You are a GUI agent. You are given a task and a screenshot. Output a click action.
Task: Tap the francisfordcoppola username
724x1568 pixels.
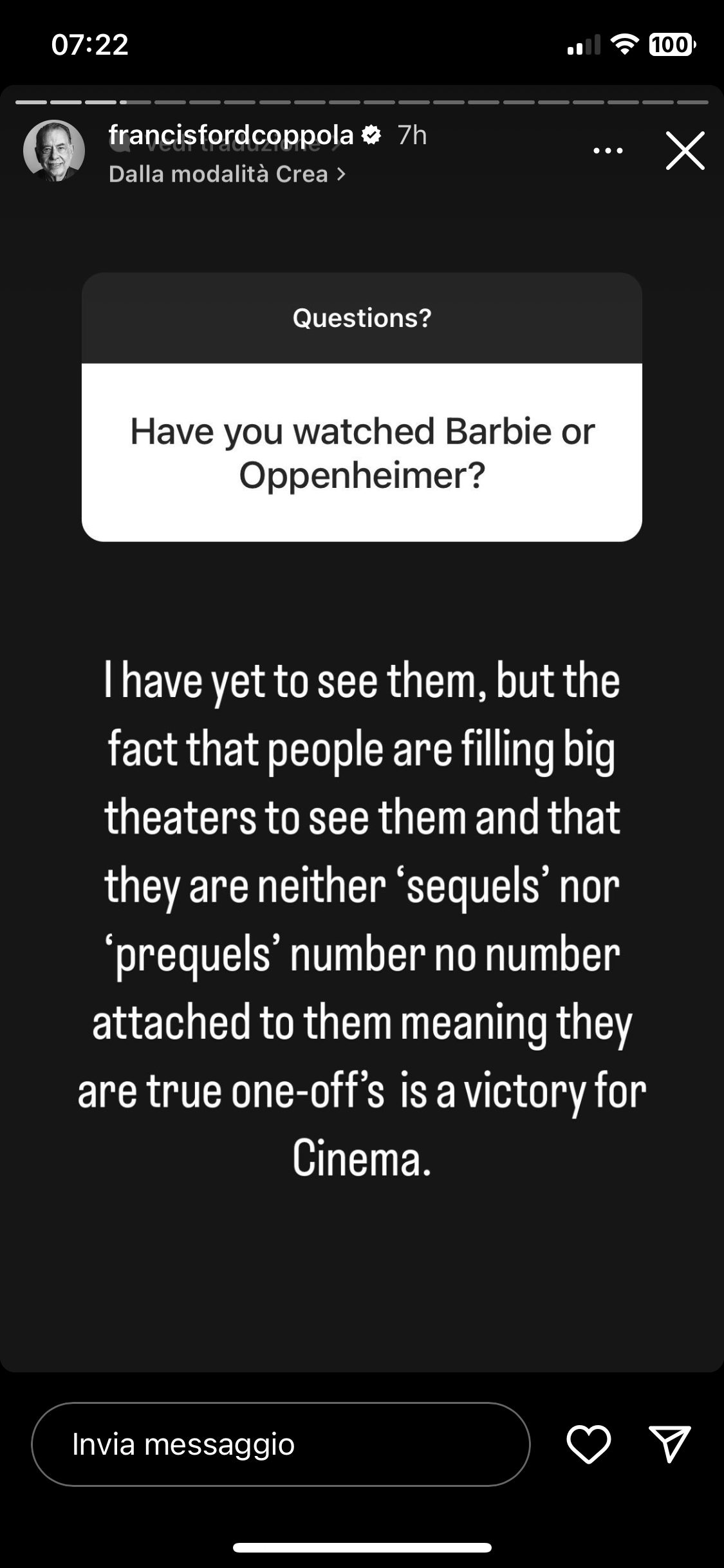tap(231, 135)
